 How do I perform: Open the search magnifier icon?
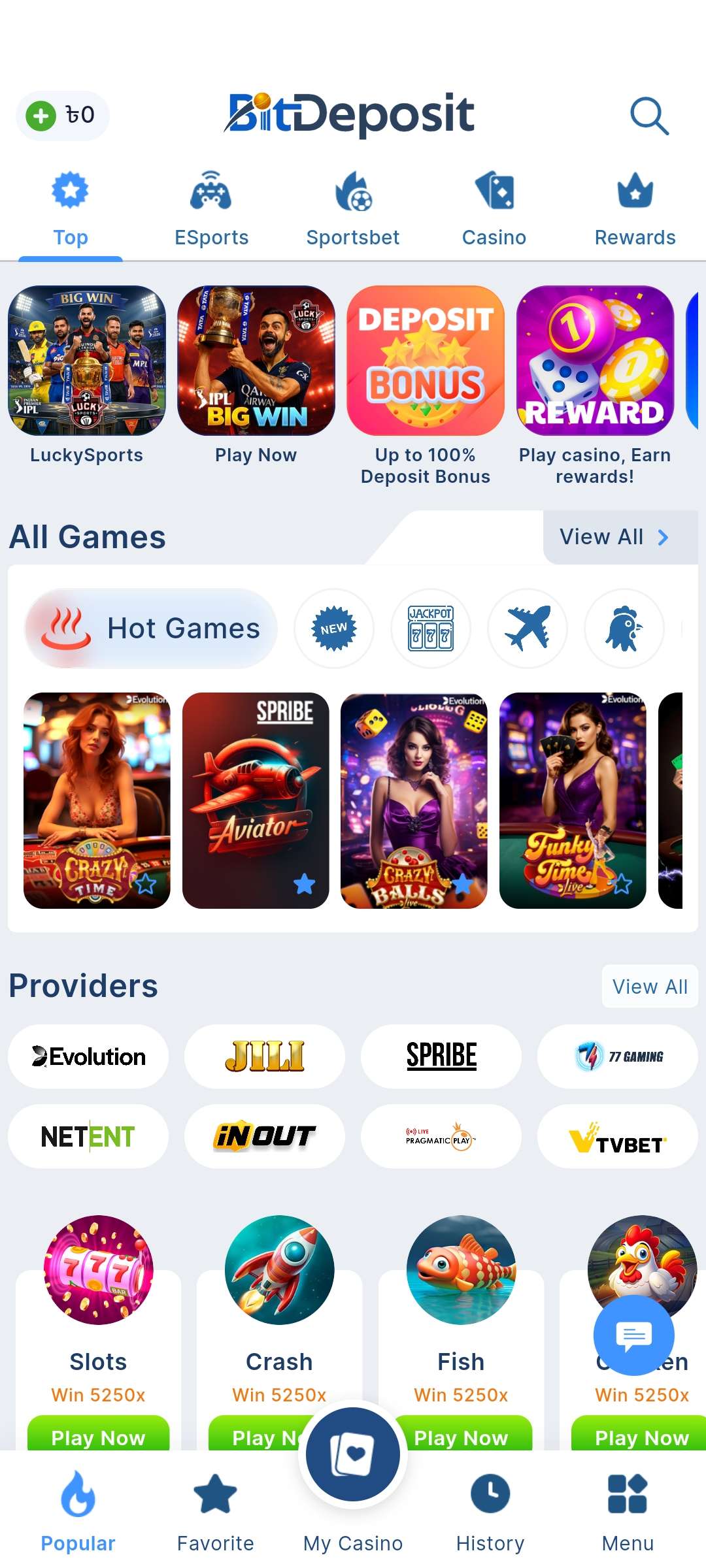click(649, 116)
